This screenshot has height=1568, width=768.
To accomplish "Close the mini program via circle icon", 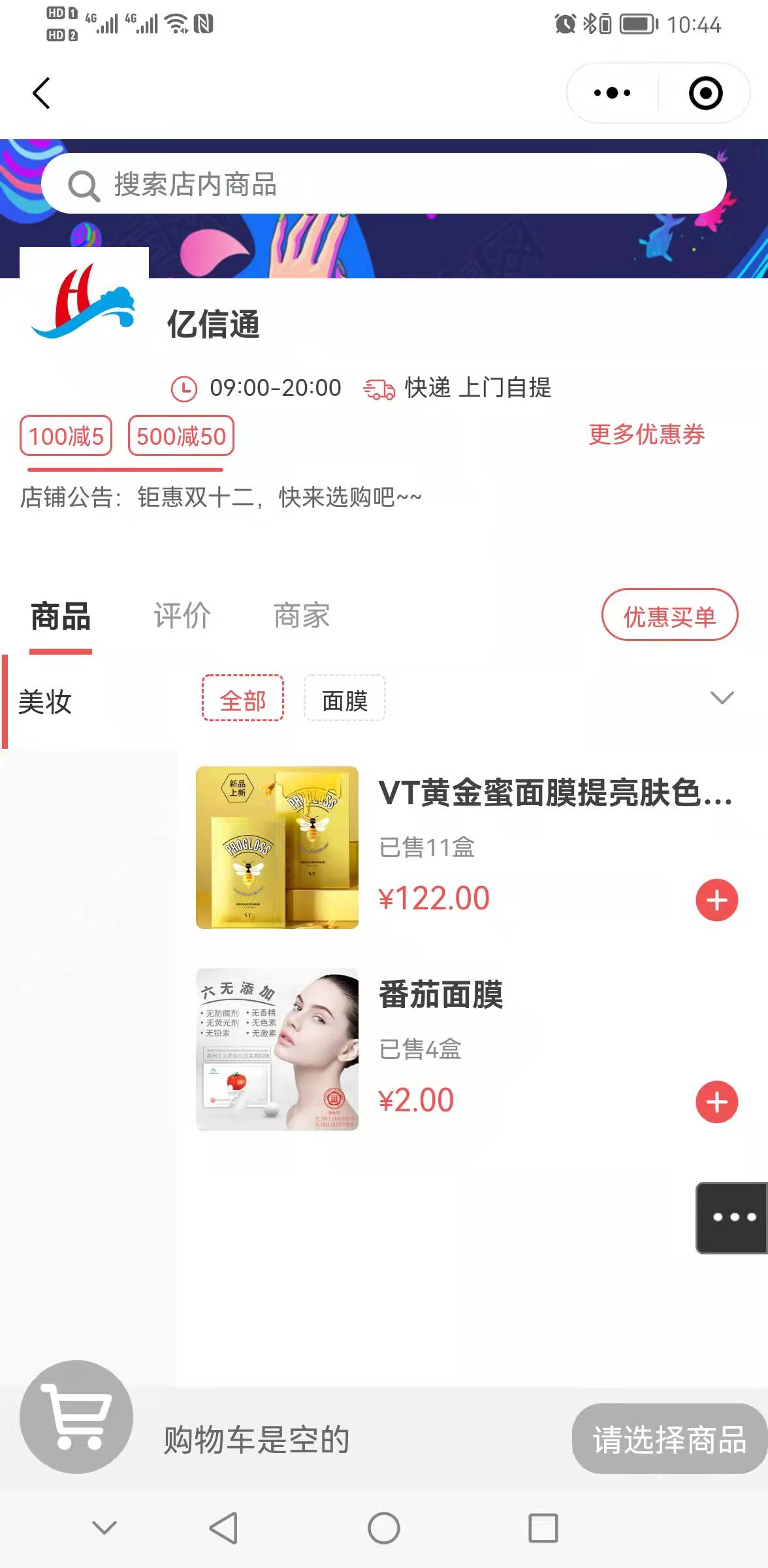I will pyautogui.click(x=705, y=93).
